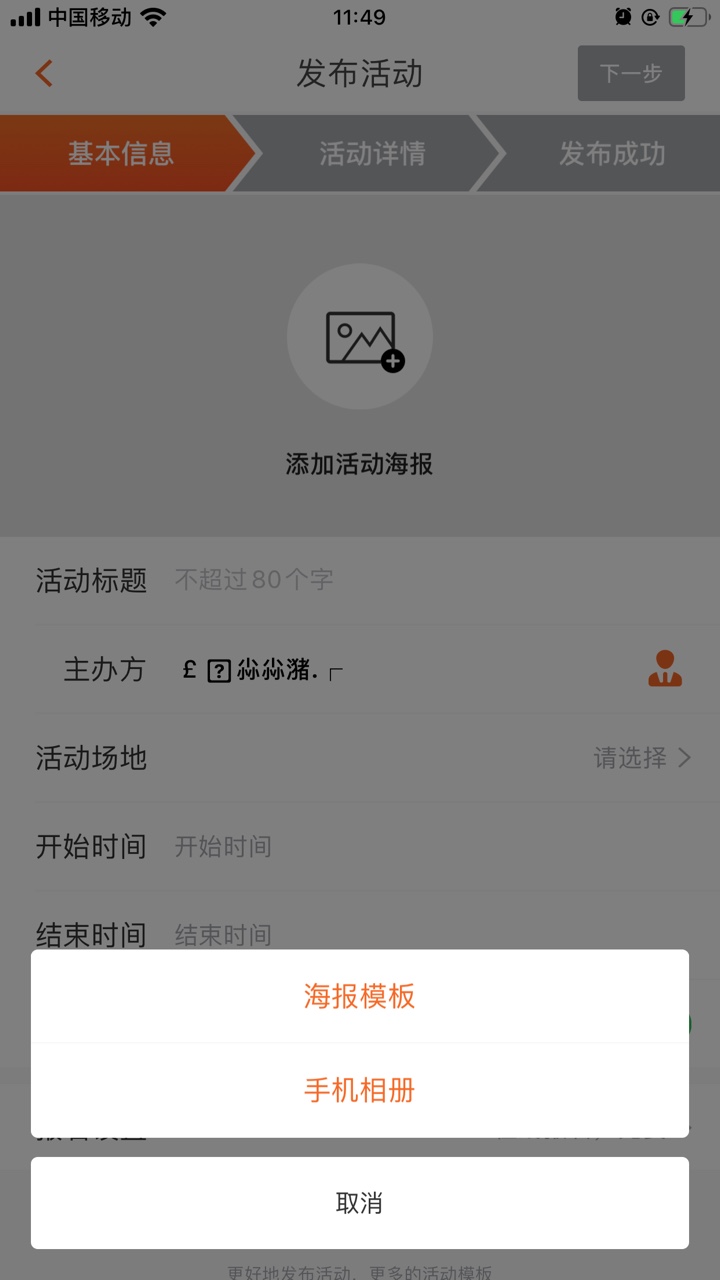Tap 取消 to dismiss the sheet
The height and width of the screenshot is (1280, 720).
click(x=360, y=1203)
